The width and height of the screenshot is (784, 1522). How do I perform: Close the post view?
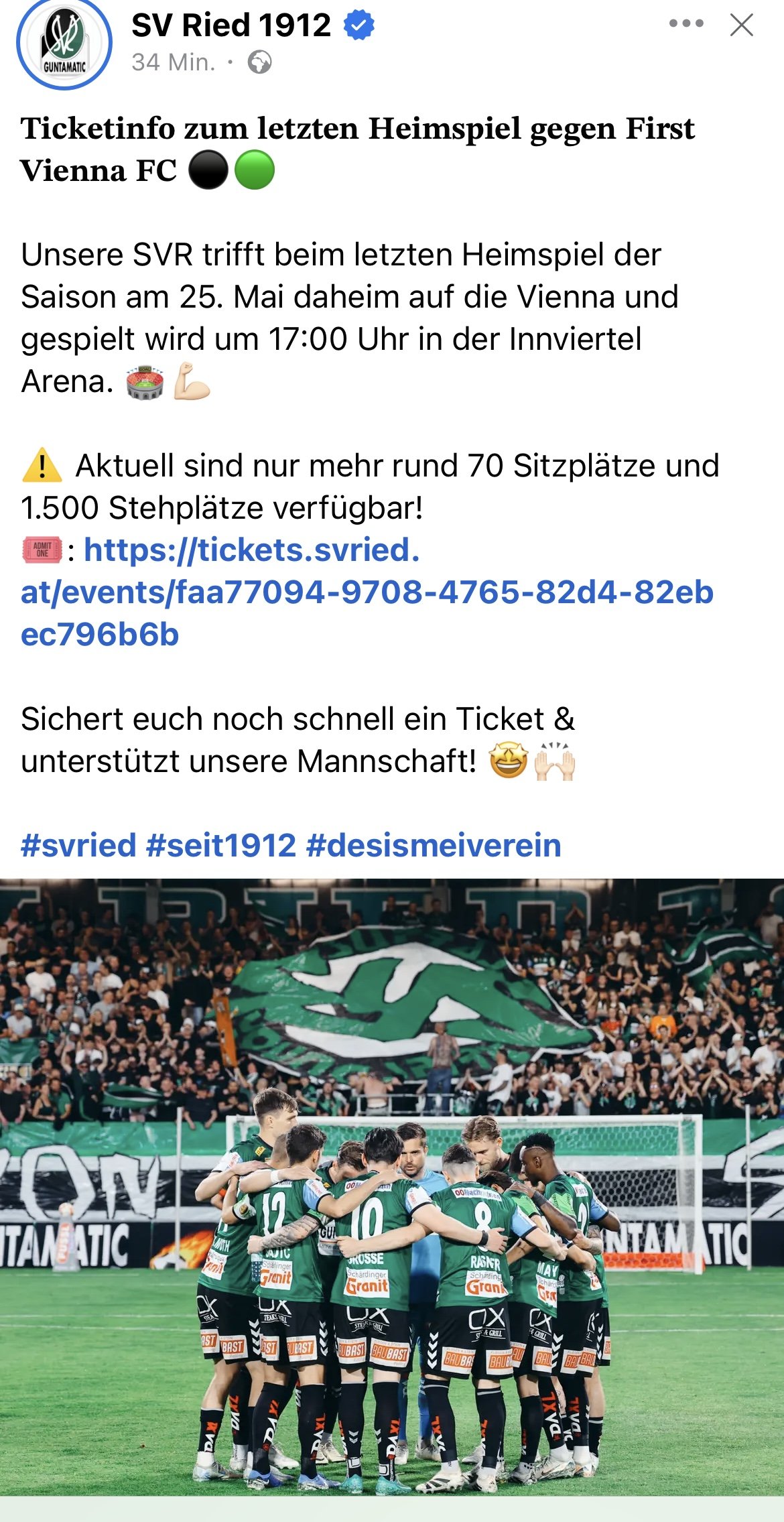click(742, 25)
